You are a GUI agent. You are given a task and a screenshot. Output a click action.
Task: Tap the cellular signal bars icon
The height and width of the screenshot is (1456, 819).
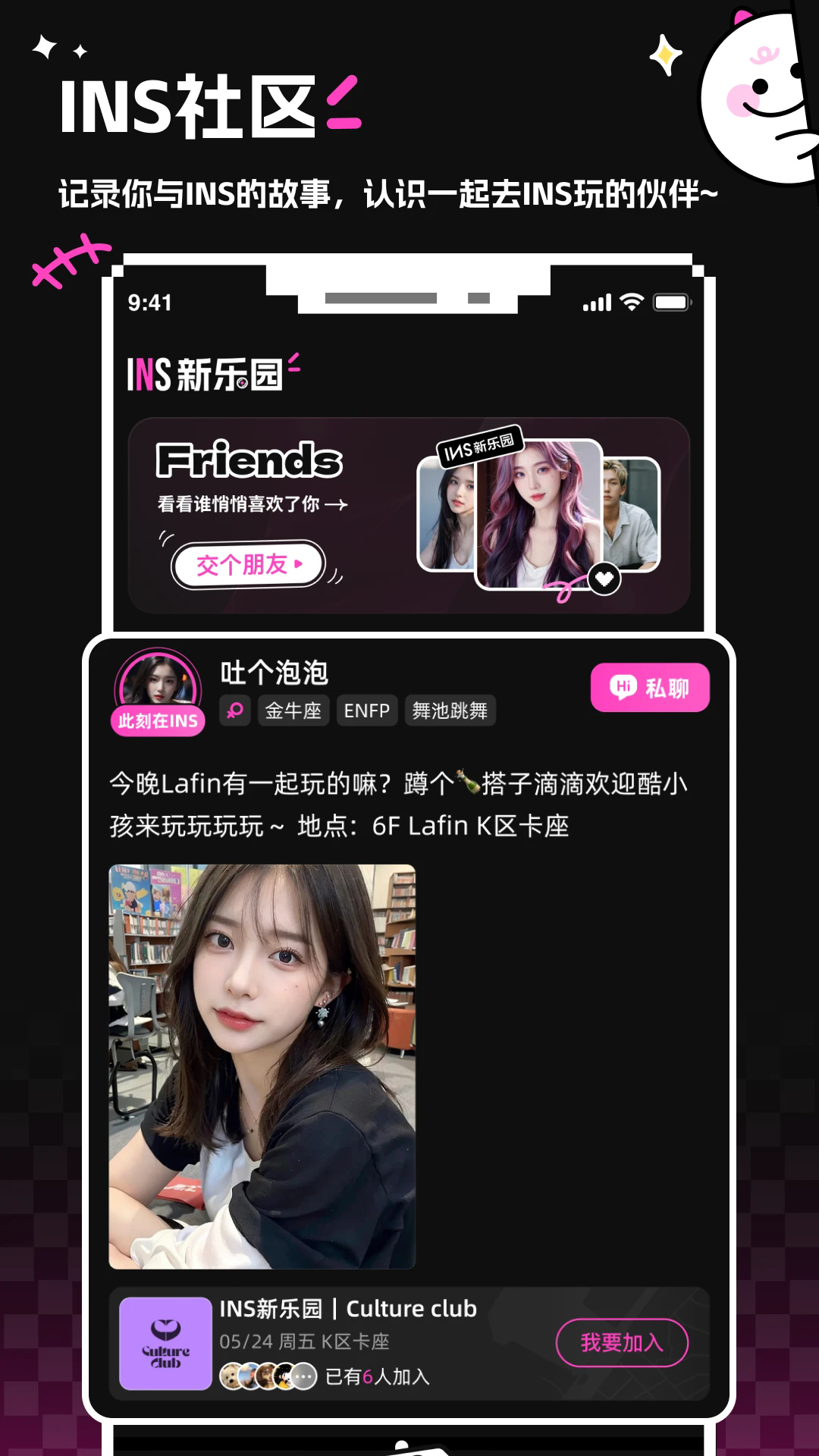click(x=596, y=301)
